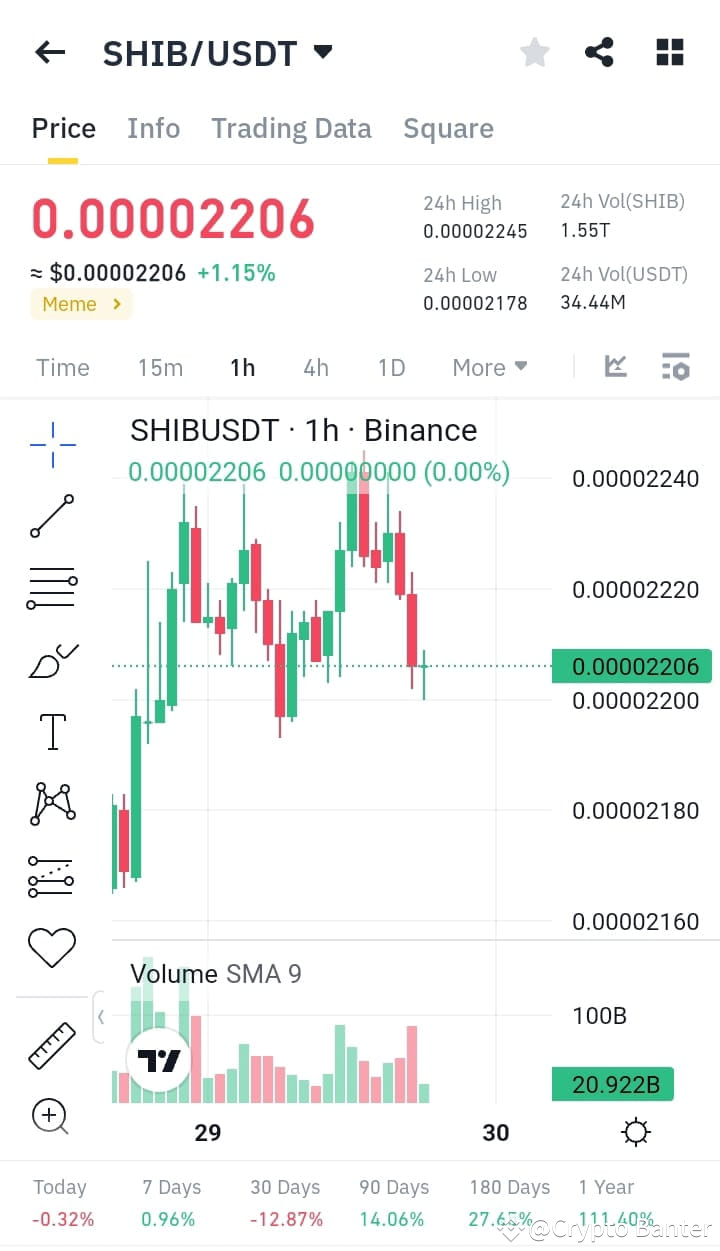Viewport: 720px width, 1251px height.
Task: Select the text annotation tool
Action: (x=51, y=731)
